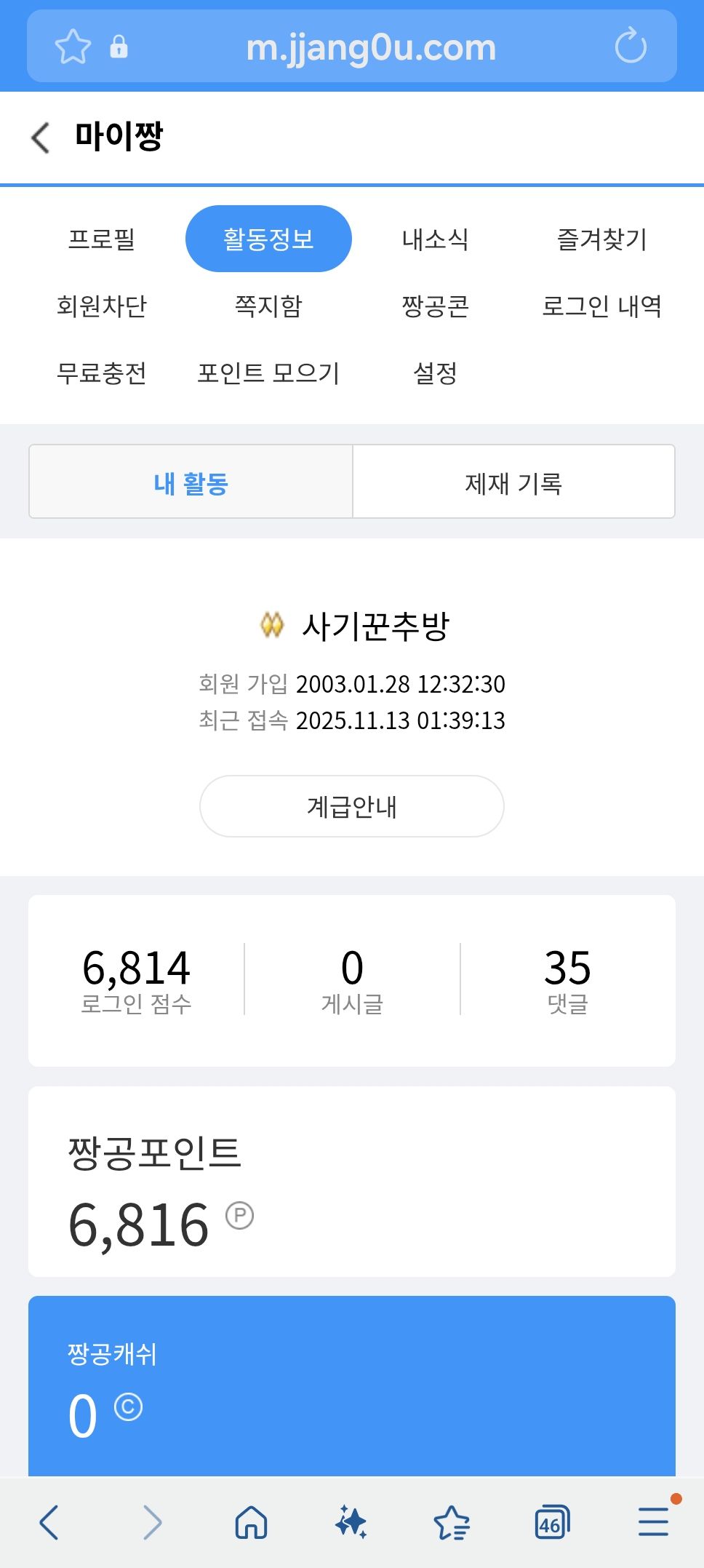The image size is (704, 1568).
Task: Open the 쪽지함 inbox
Action: [x=268, y=306]
